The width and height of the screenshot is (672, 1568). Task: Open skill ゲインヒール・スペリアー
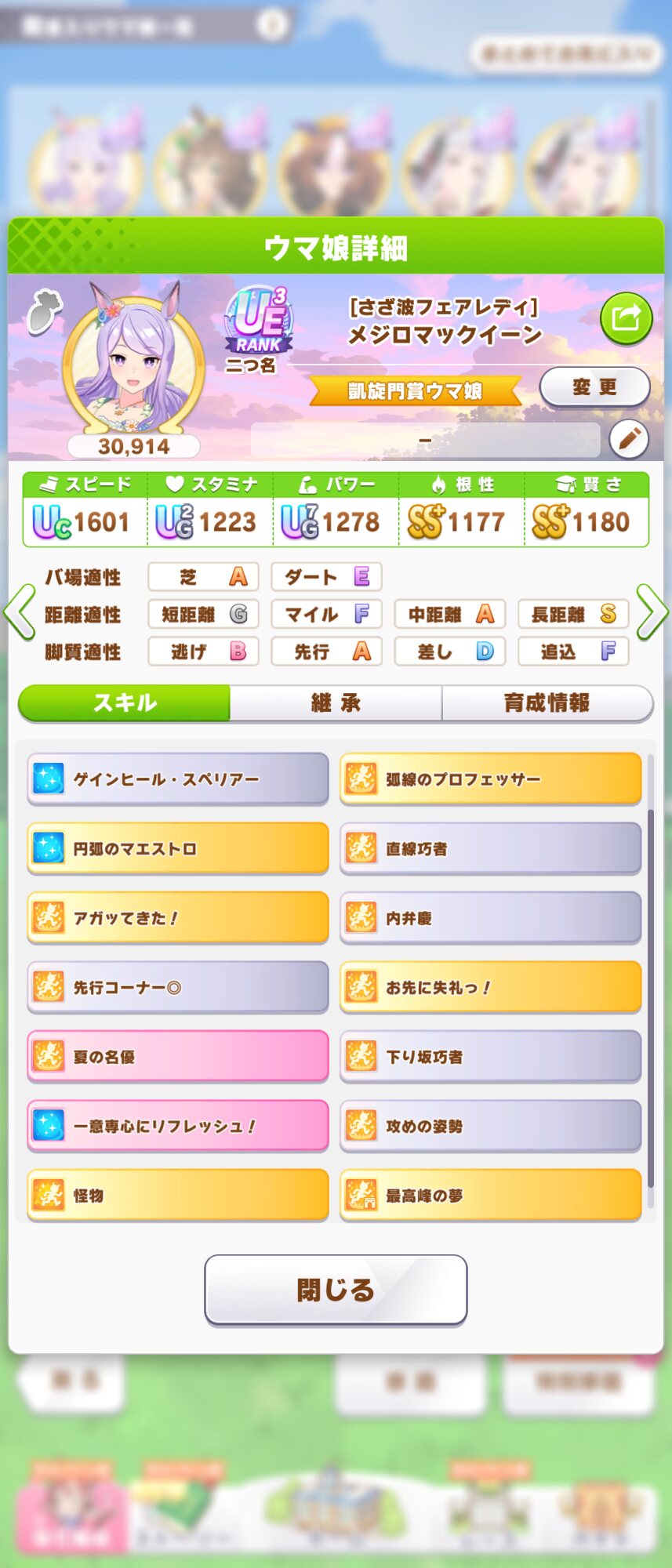click(x=178, y=779)
